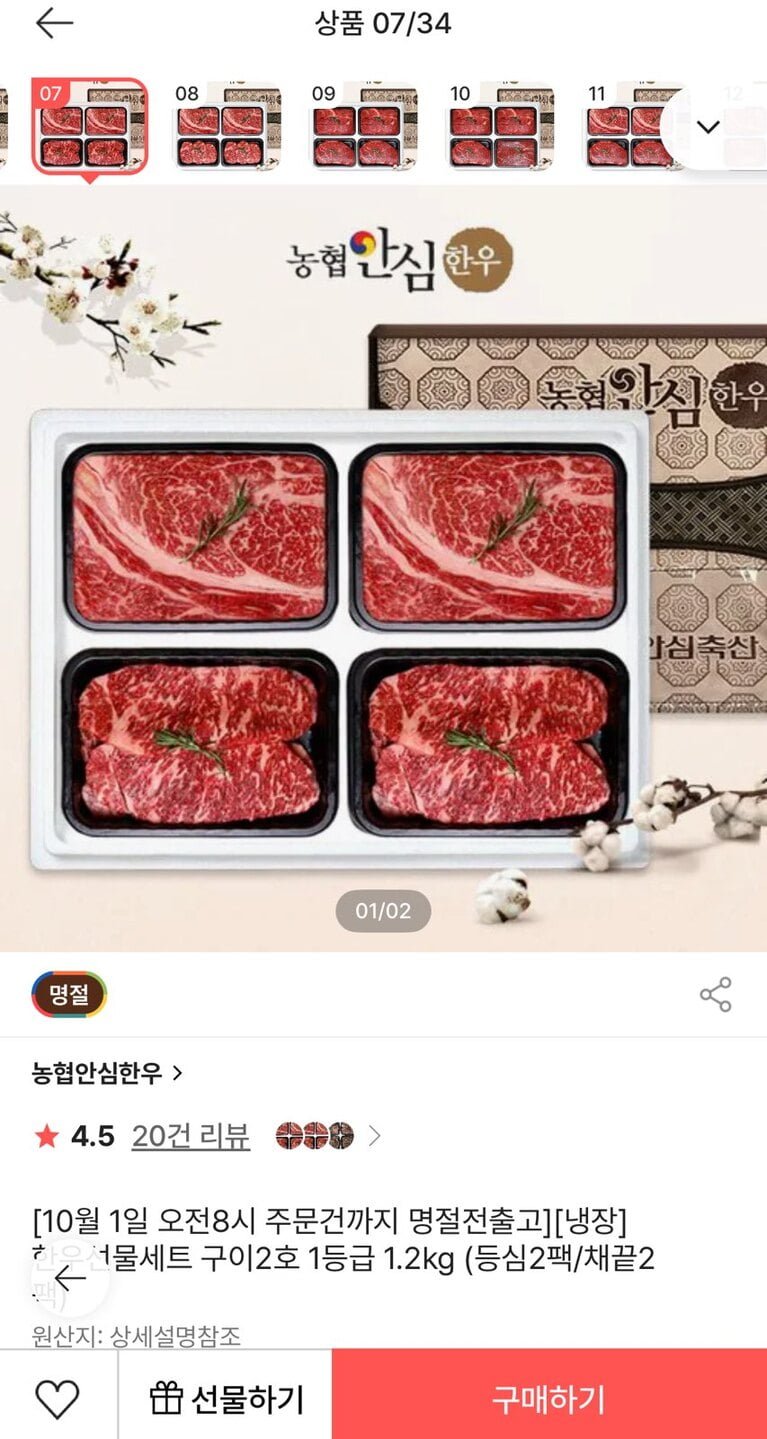
Task: Tap the 구매하기 purchase button
Action: coord(549,1398)
